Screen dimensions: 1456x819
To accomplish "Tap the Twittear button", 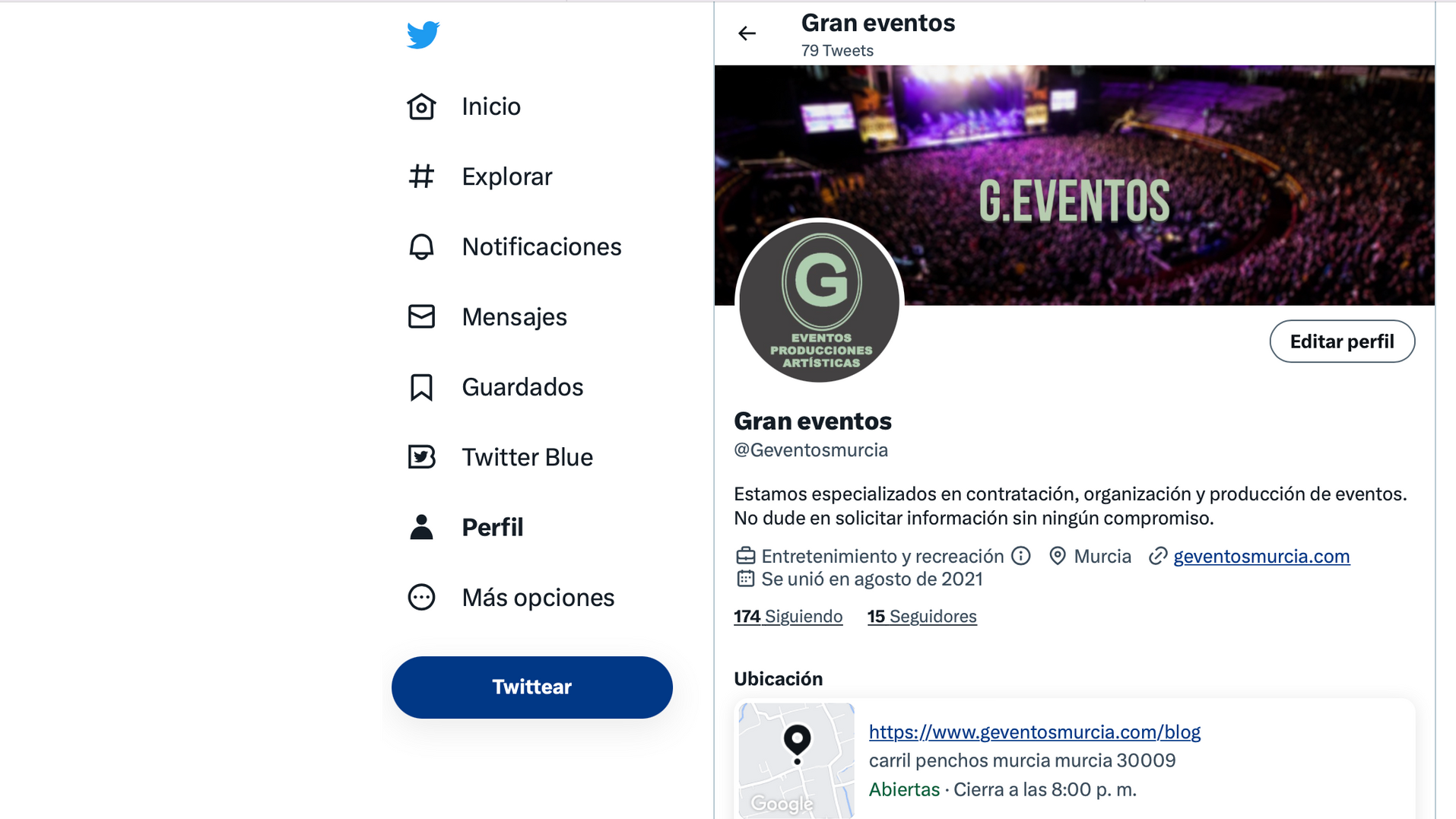I will [531, 687].
